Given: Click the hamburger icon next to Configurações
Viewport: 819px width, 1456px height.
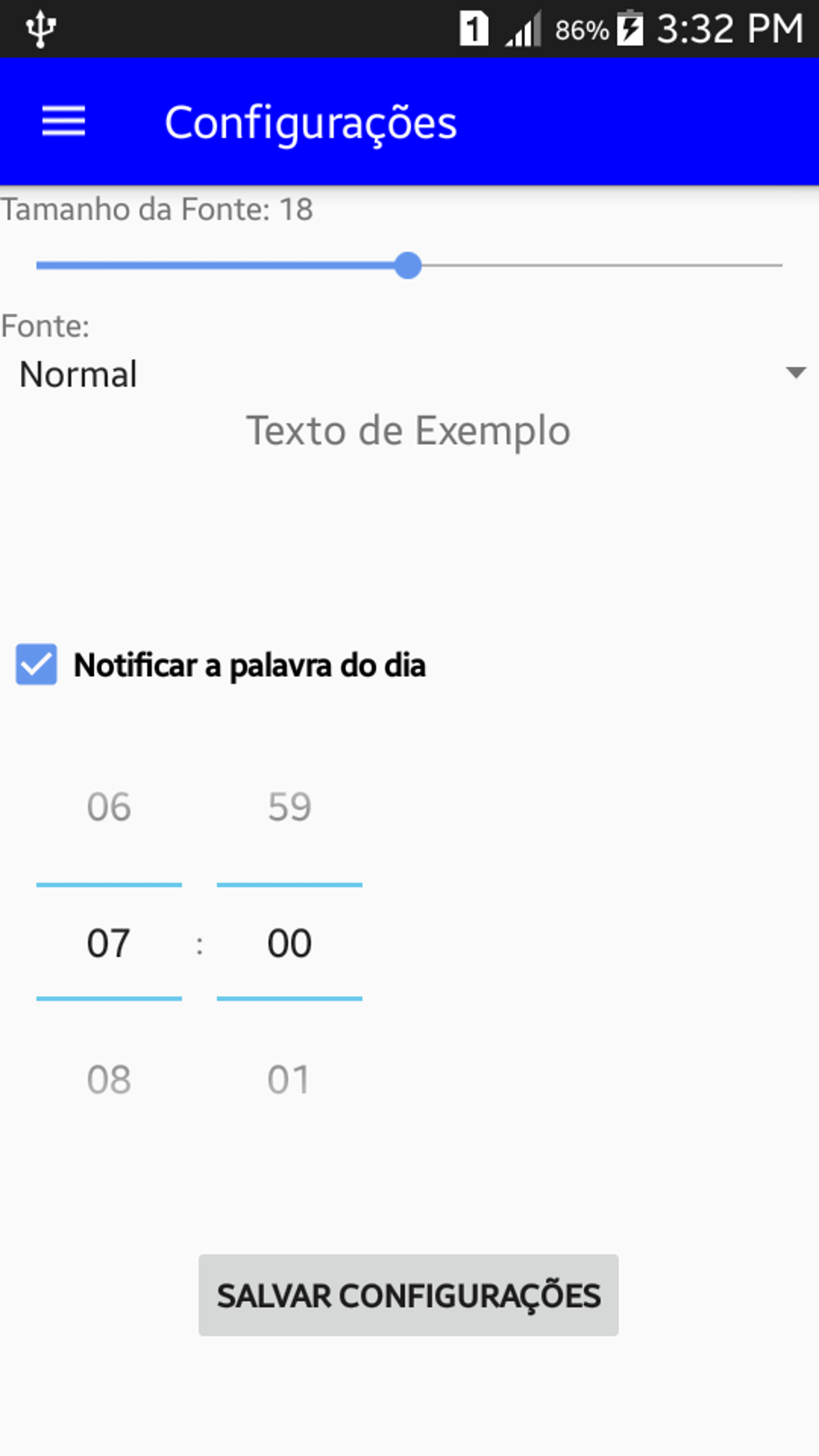Looking at the screenshot, I should [x=62, y=121].
